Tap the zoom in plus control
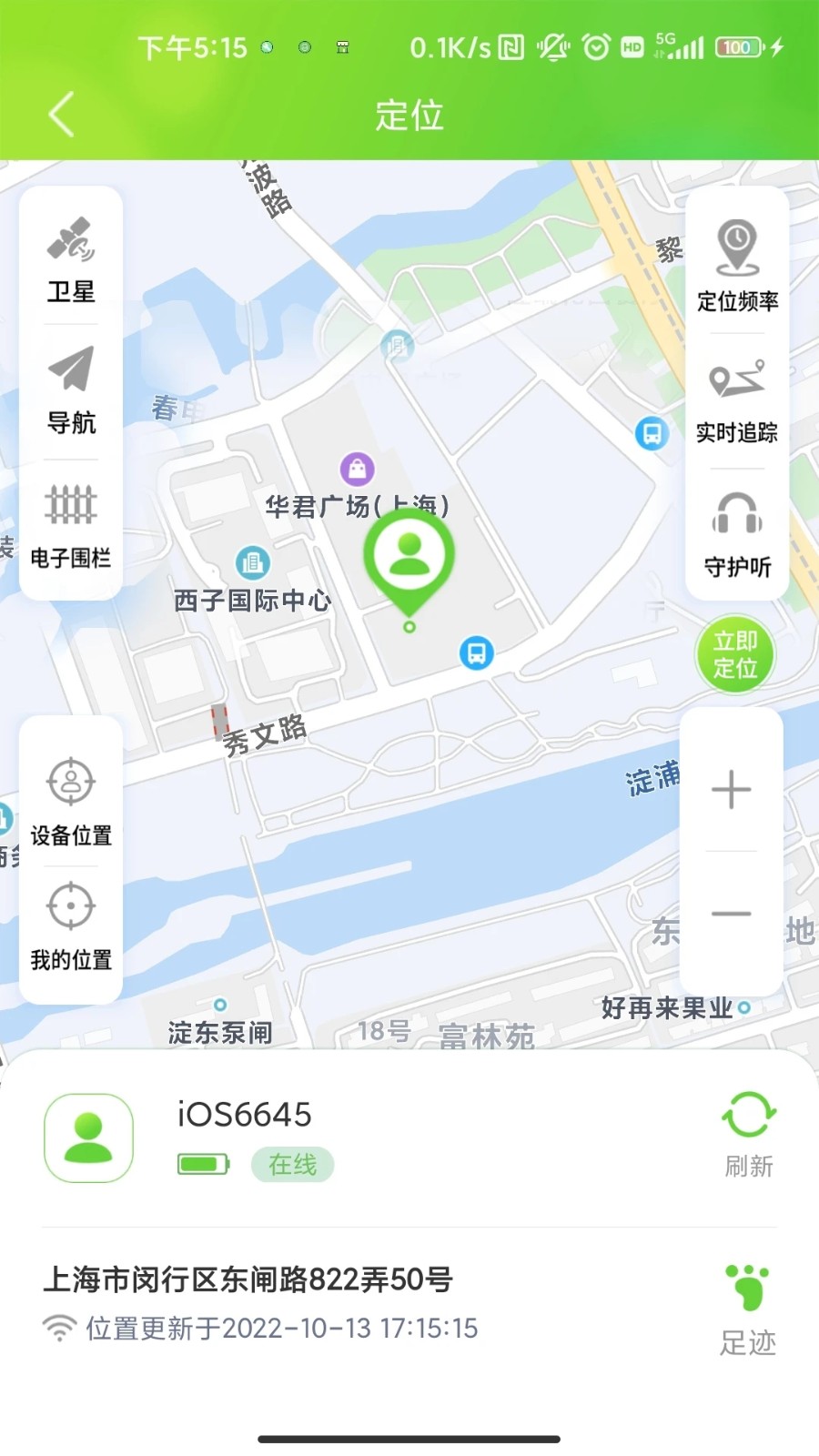This screenshot has width=819, height=1456. tap(733, 789)
